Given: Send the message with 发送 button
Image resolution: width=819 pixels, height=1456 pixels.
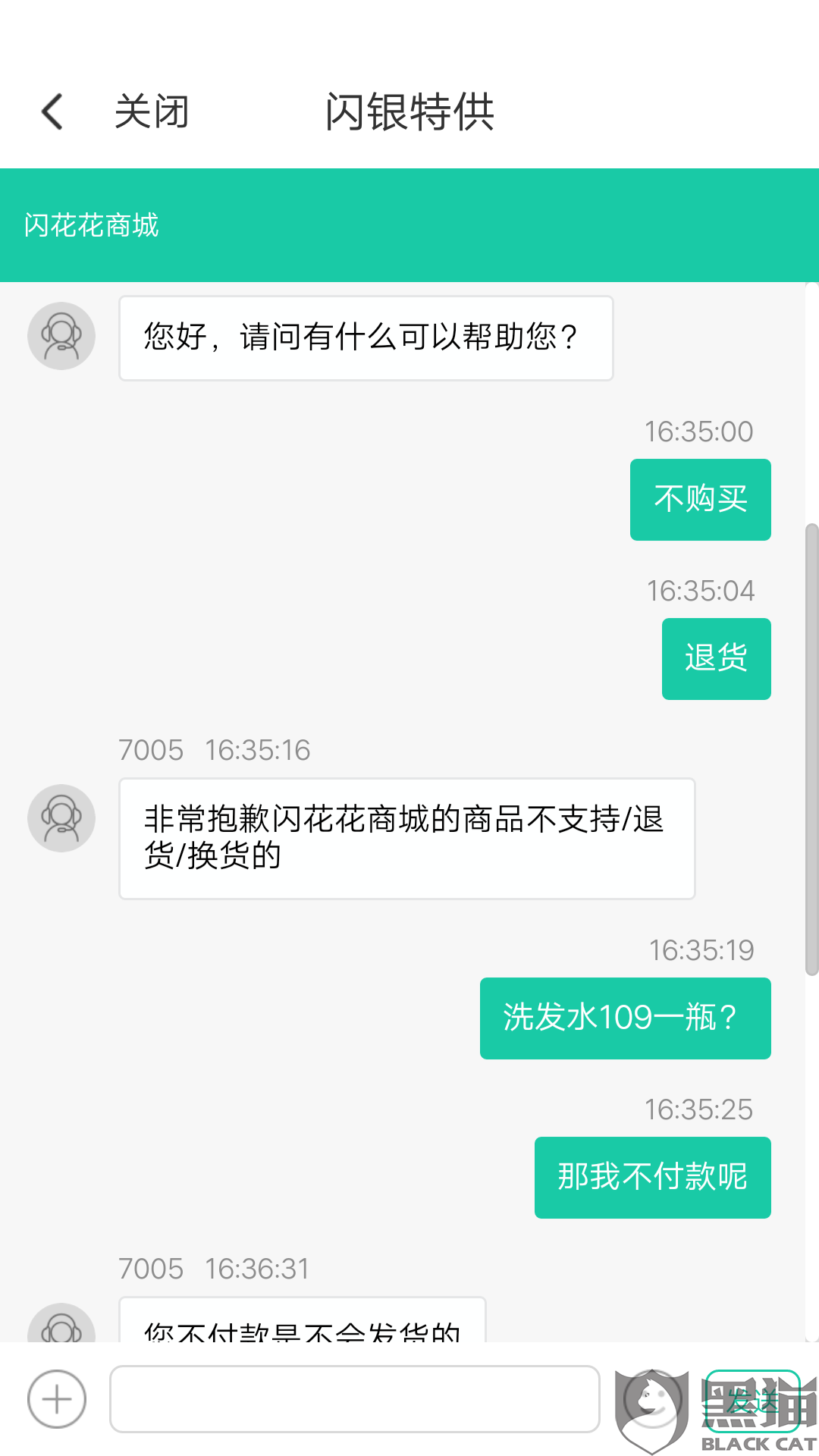Looking at the screenshot, I should pos(752,1401).
